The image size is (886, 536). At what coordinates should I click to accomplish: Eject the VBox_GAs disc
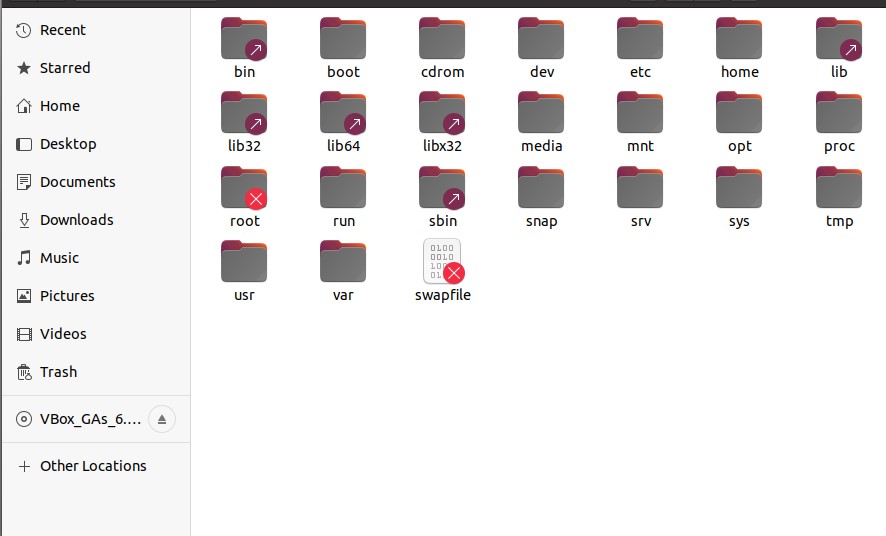[x=162, y=419]
